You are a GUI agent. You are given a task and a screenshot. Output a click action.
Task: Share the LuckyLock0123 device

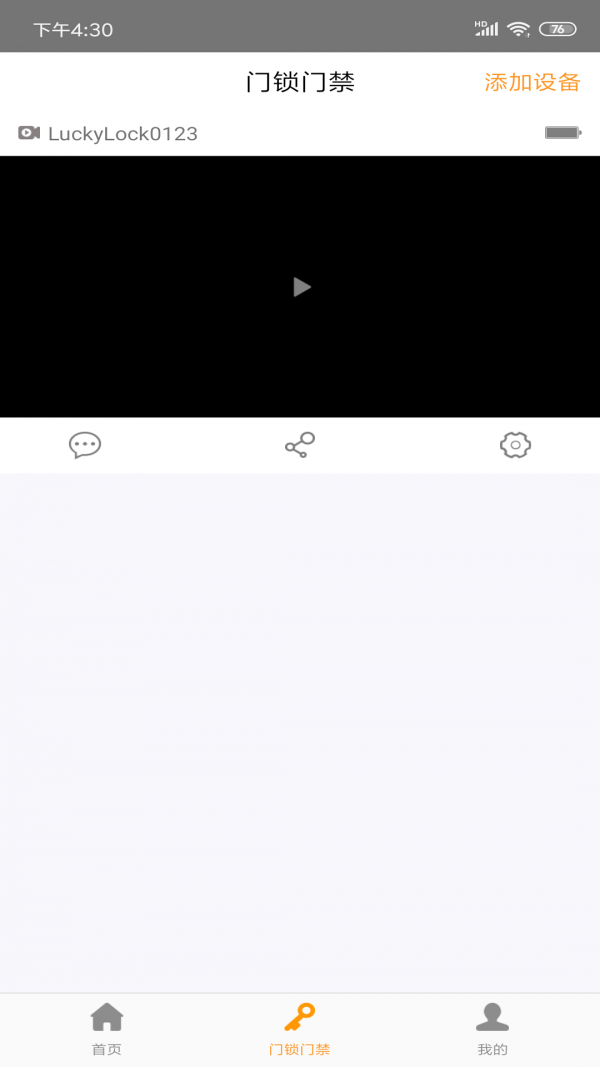pyautogui.click(x=300, y=445)
